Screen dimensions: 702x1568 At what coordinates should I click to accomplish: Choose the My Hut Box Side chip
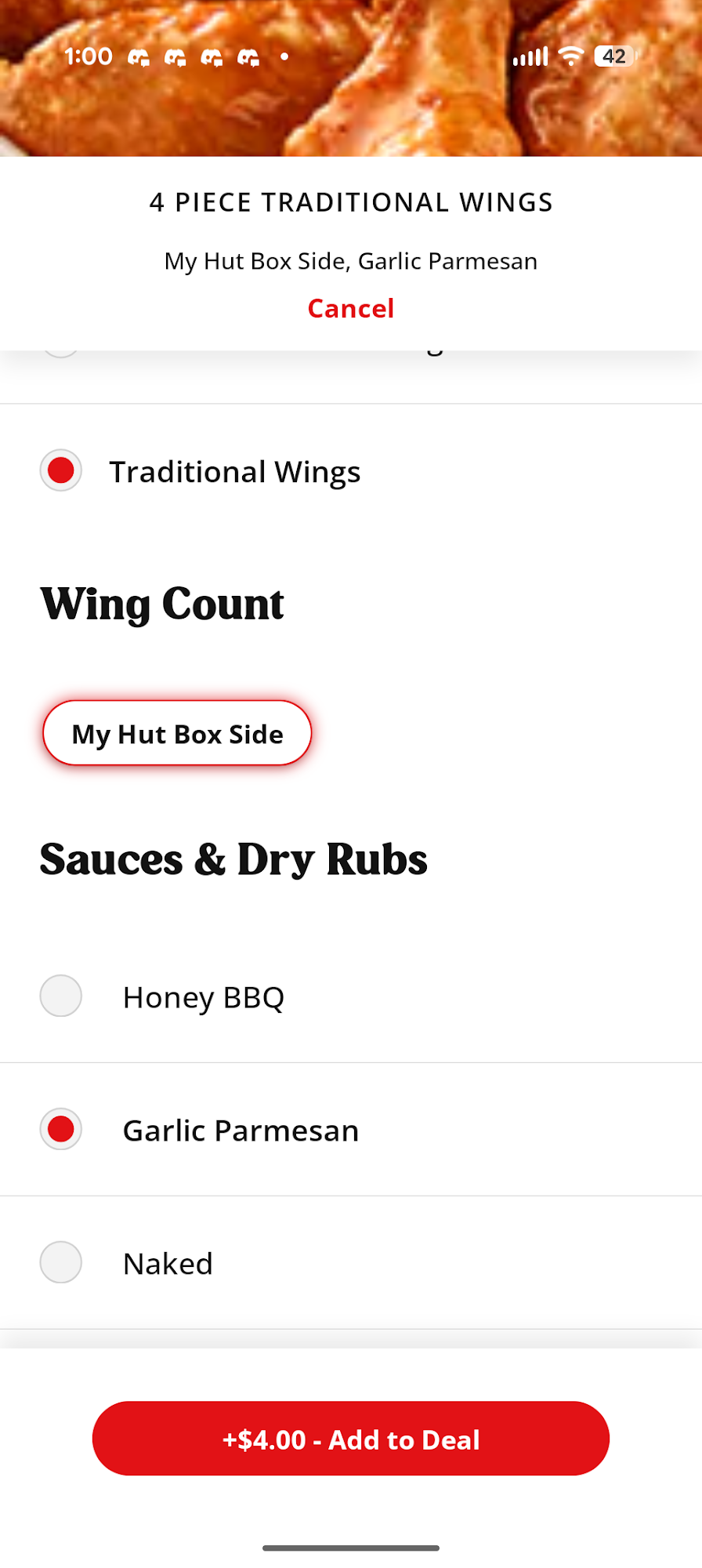[x=177, y=733]
